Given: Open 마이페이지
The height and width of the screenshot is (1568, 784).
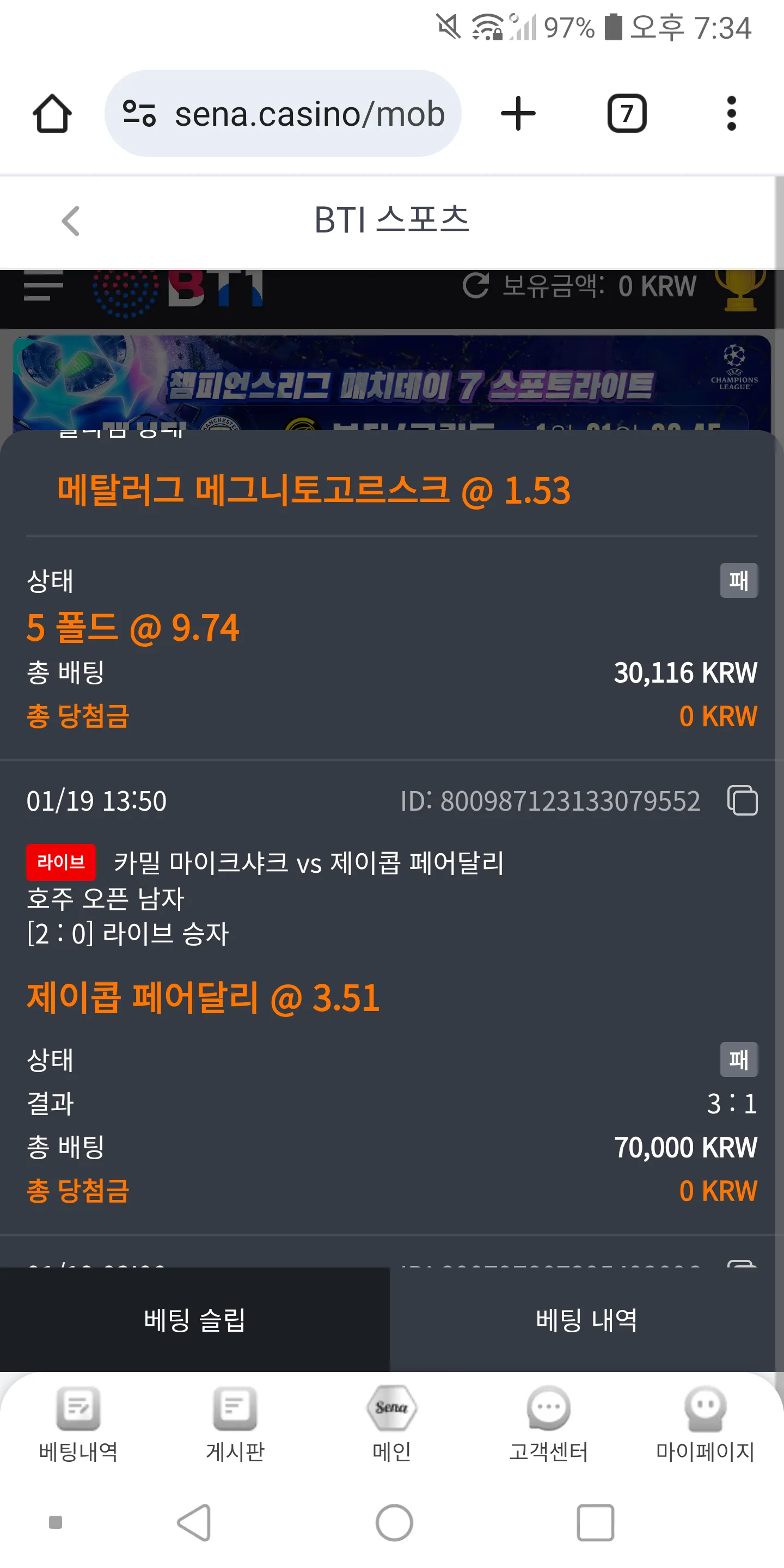Looking at the screenshot, I should 705,1424.
